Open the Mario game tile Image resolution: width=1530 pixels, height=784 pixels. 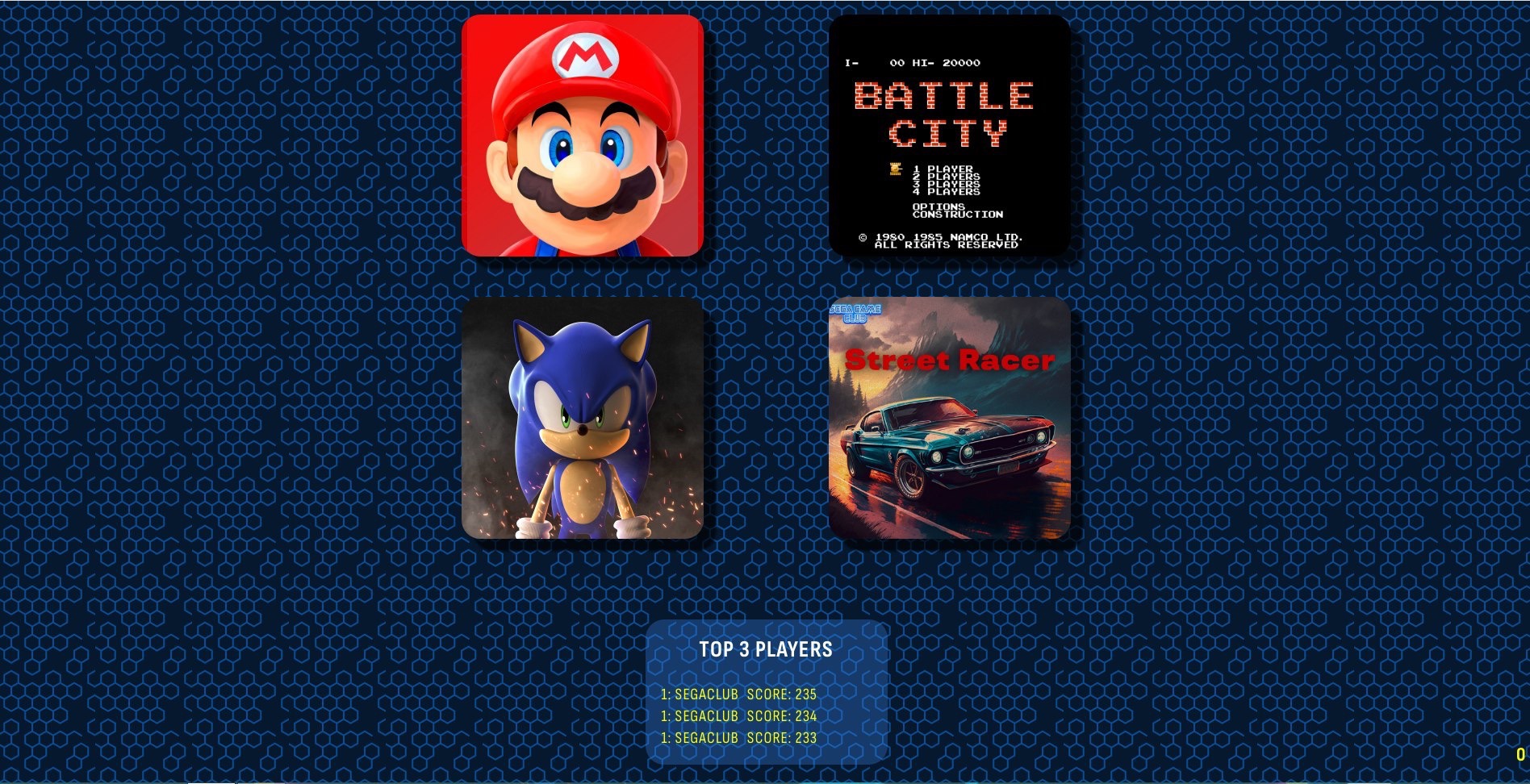click(582, 136)
